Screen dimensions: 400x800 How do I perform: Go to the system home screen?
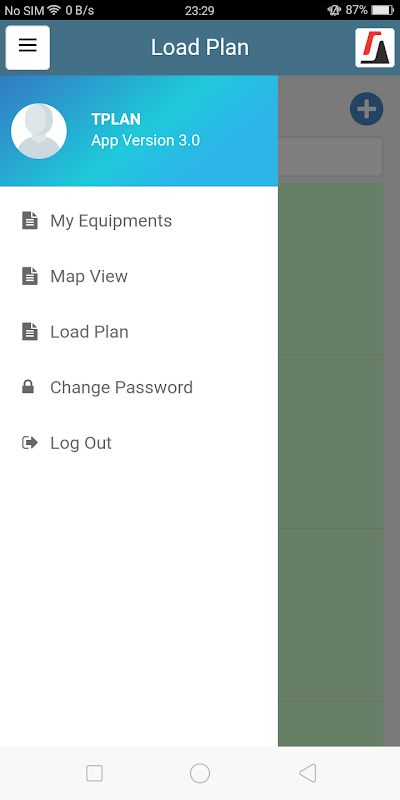(x=200, y=773)
